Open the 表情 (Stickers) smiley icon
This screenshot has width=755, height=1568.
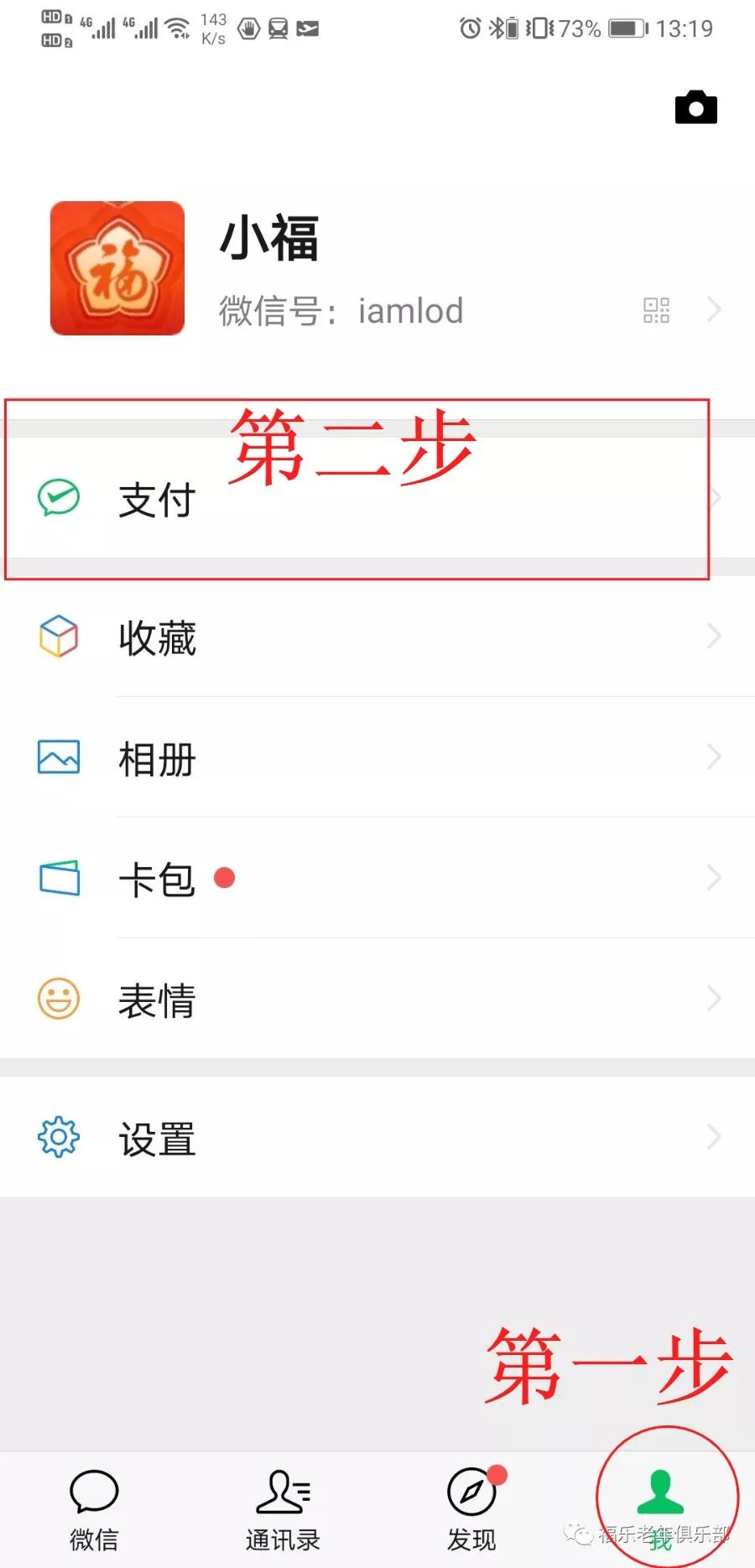pos(57,999)
